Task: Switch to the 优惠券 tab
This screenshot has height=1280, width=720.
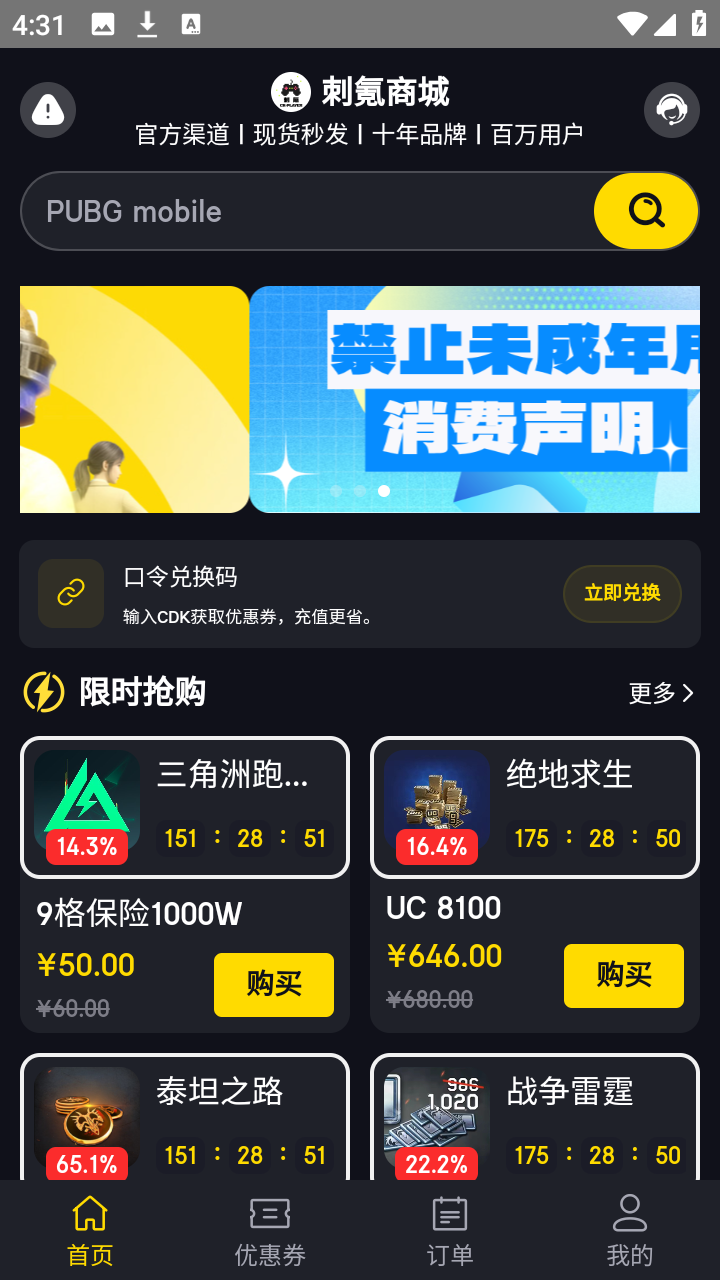Action: click(270, 1232)
